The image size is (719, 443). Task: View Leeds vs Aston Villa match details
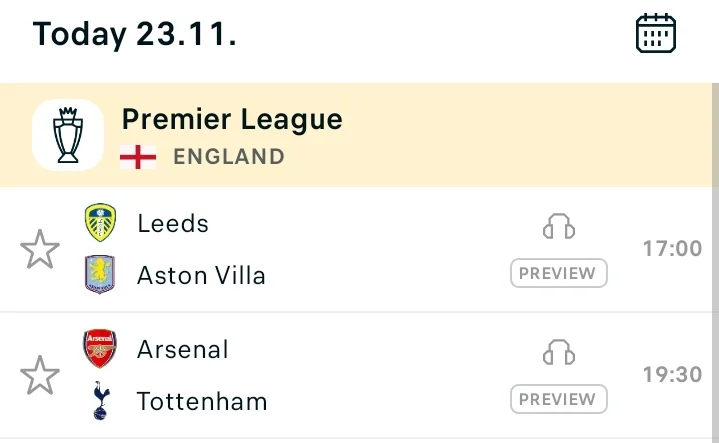(x=300, y=249)
